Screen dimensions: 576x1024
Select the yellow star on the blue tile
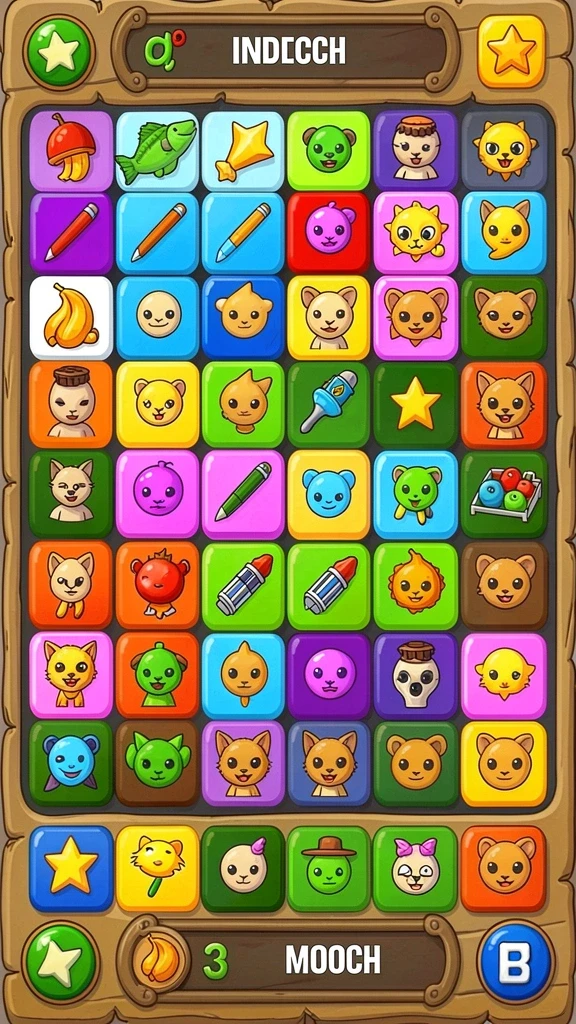[x=71, y=869]
